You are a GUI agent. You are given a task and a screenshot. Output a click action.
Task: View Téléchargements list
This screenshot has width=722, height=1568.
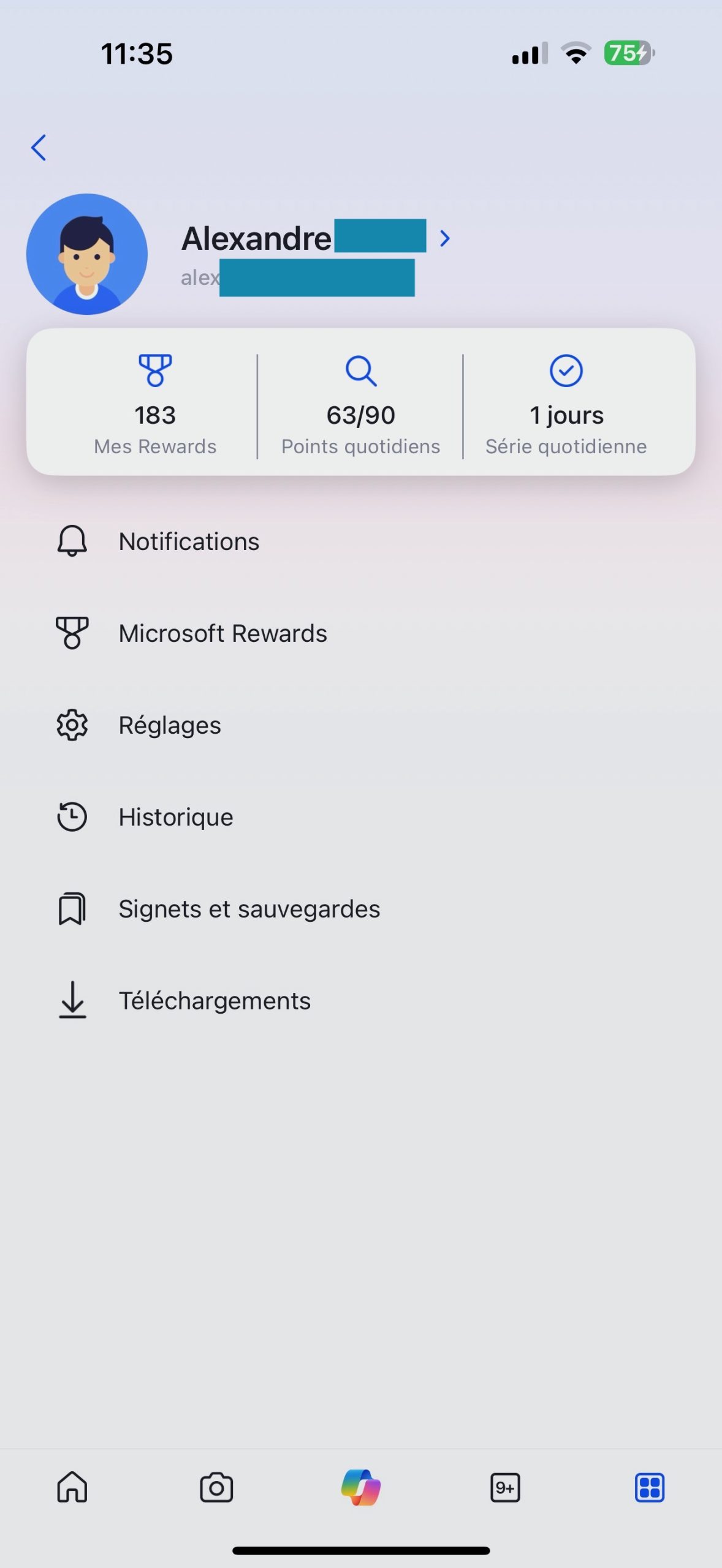(215, 1001)
